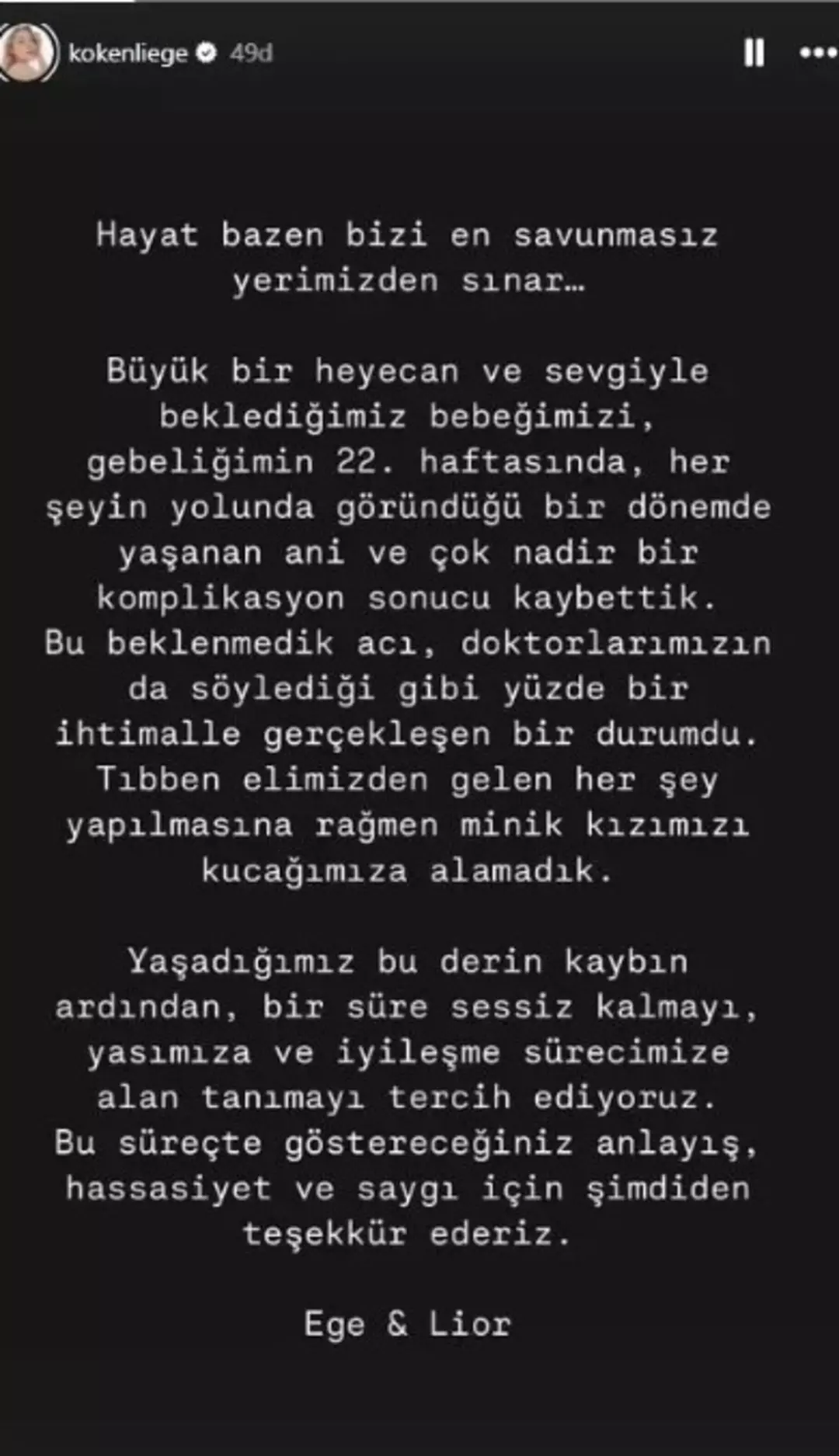Open the story overflow menu

pyautogui.click(x=817, y=53)
